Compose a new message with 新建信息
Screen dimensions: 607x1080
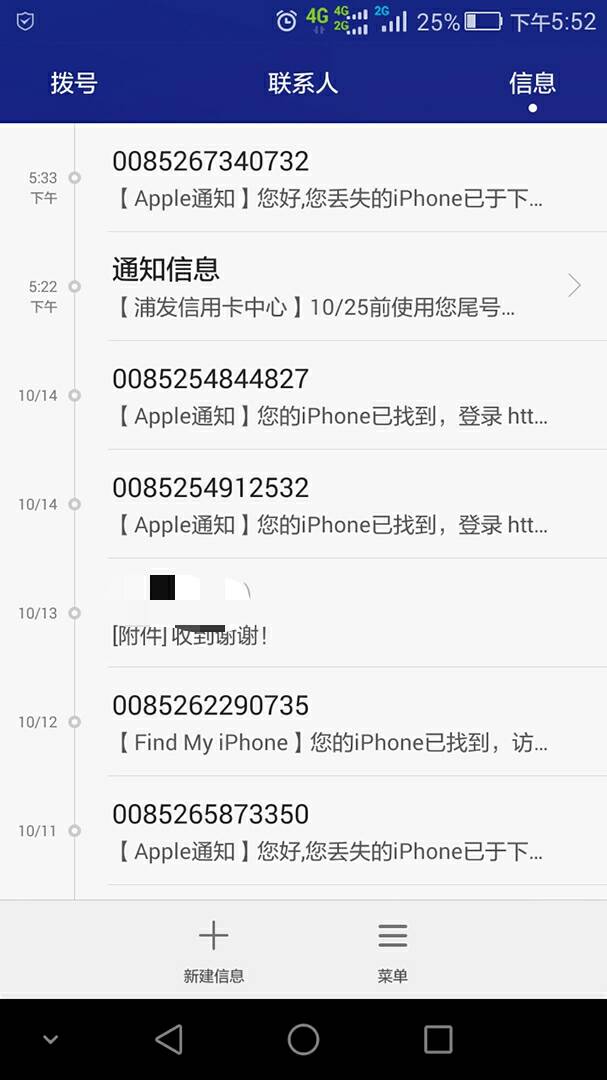(x=214, y=950)
